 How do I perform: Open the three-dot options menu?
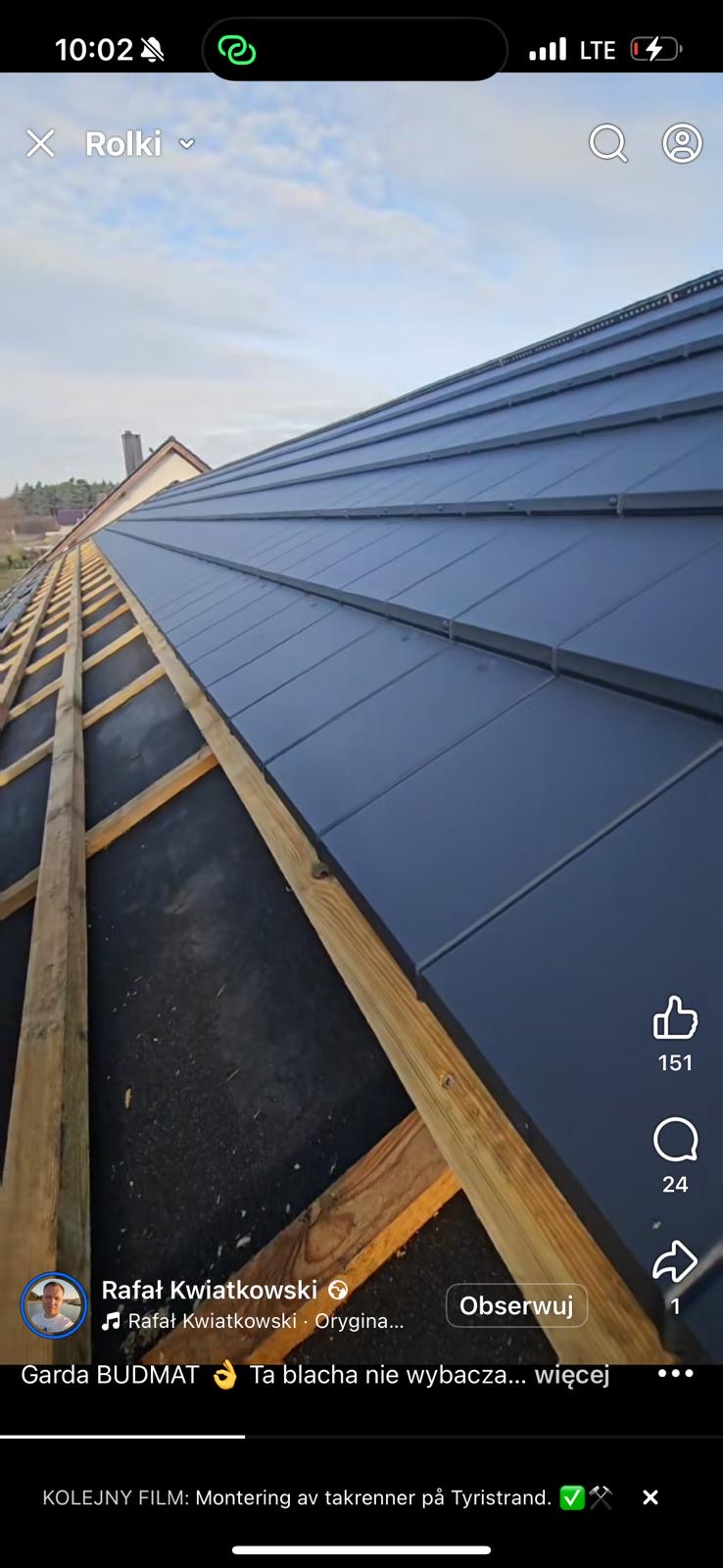675,1374
